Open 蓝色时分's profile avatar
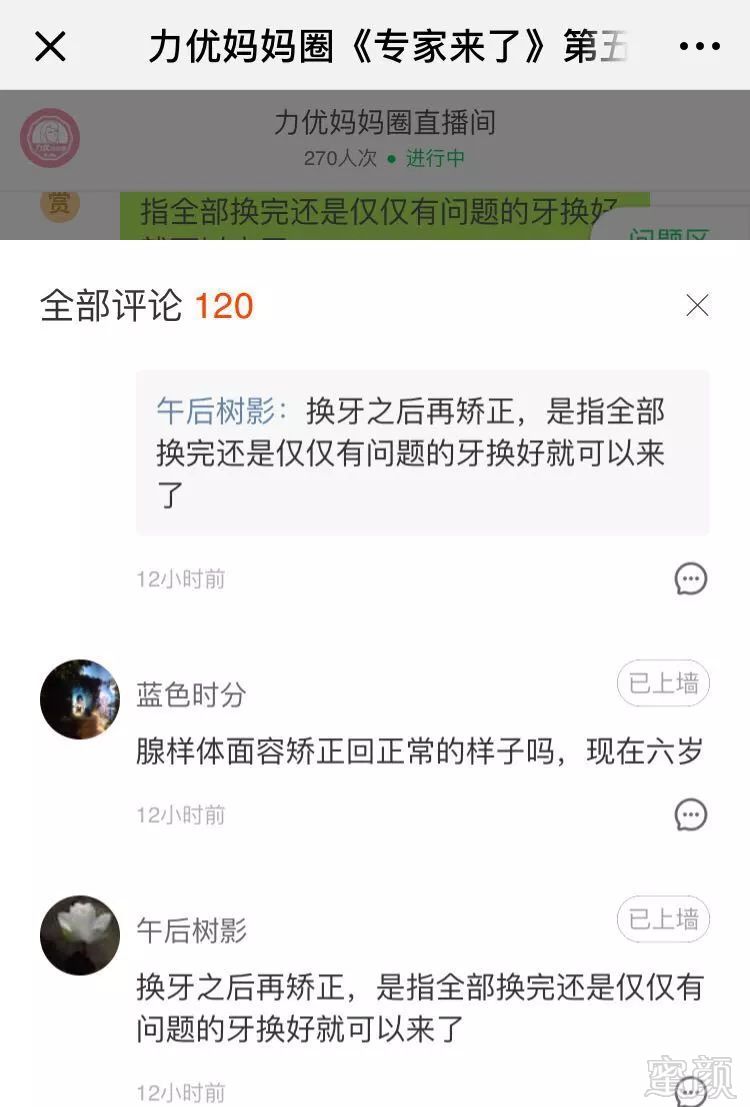750x1107 pixels. (x=80, y=699)
